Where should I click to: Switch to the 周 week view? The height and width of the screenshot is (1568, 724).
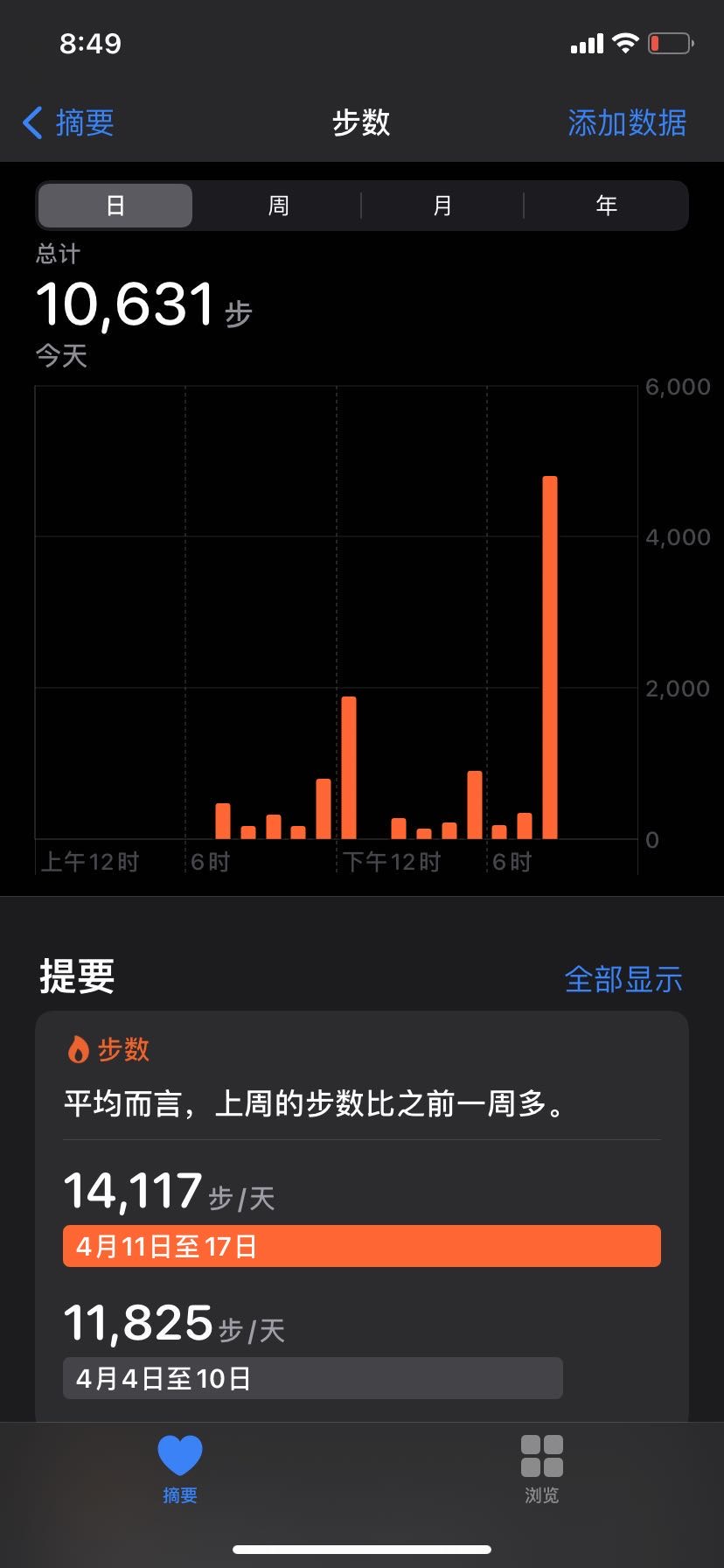pyautogui.click(x=278, y=206)
